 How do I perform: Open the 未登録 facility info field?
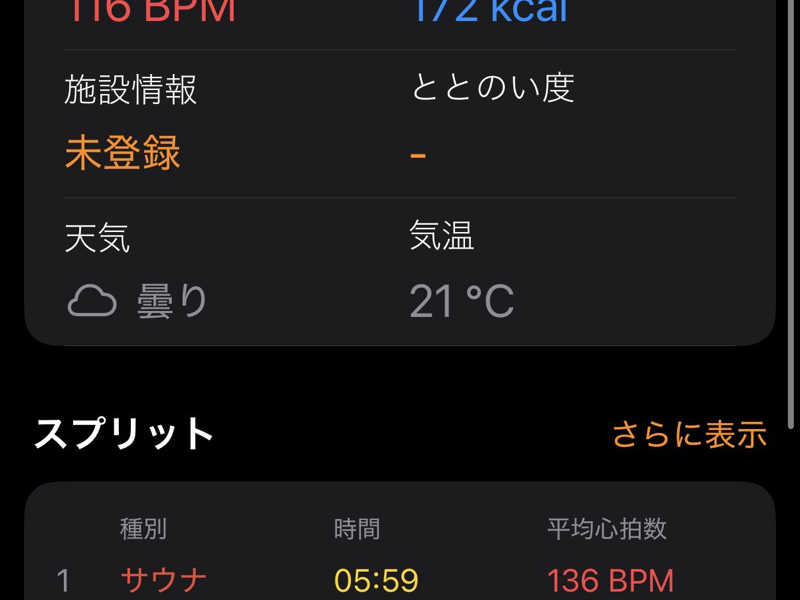tap(123, 154)
